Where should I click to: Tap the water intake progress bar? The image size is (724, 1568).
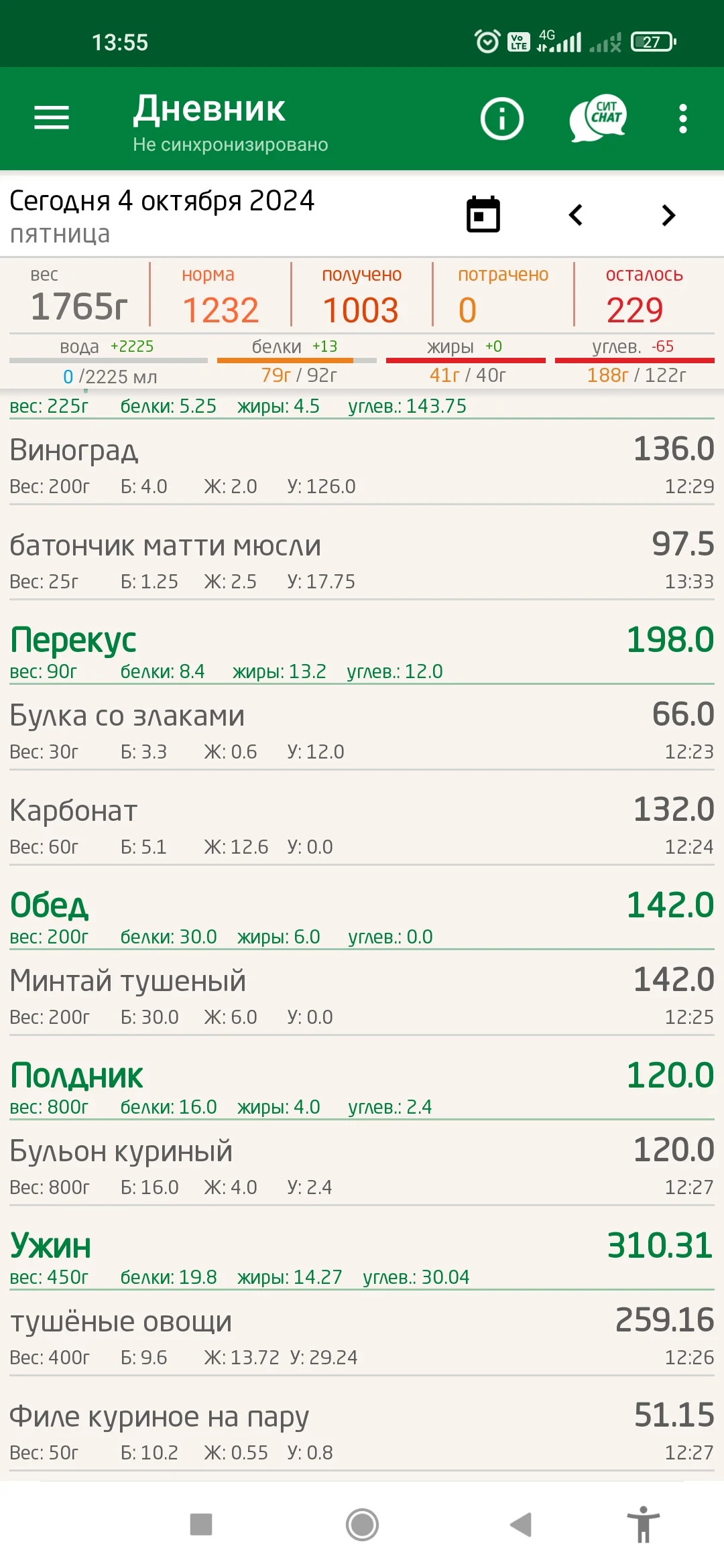(x=107, y=361)
